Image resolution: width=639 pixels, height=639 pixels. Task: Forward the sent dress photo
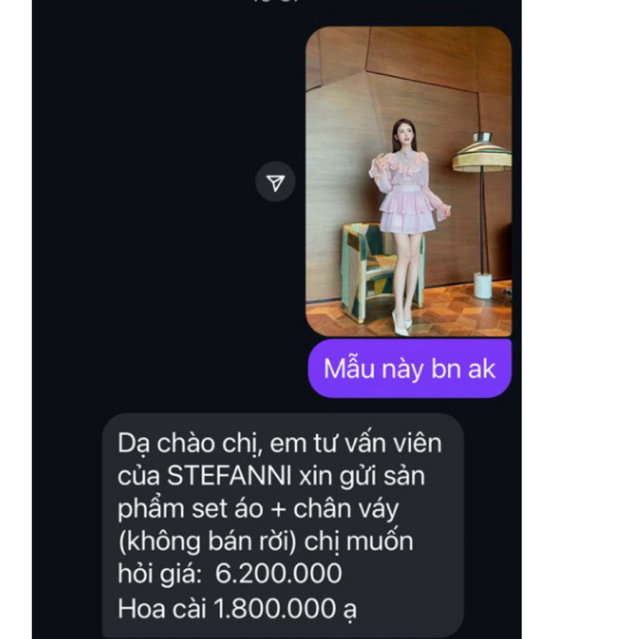coord(275,182)
